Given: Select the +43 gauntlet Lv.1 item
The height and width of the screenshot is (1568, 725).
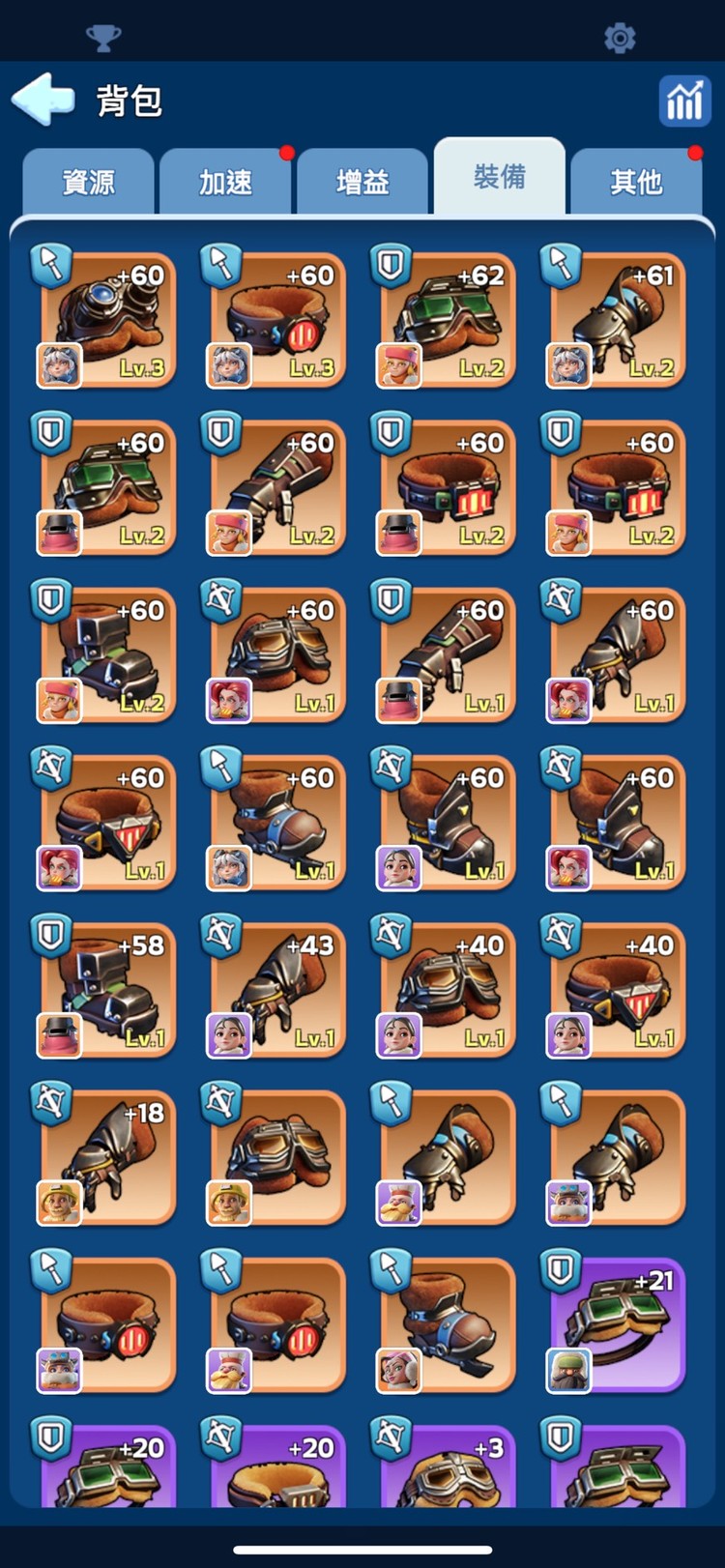Looking at the screenshot, I should [x=277, y=990].
